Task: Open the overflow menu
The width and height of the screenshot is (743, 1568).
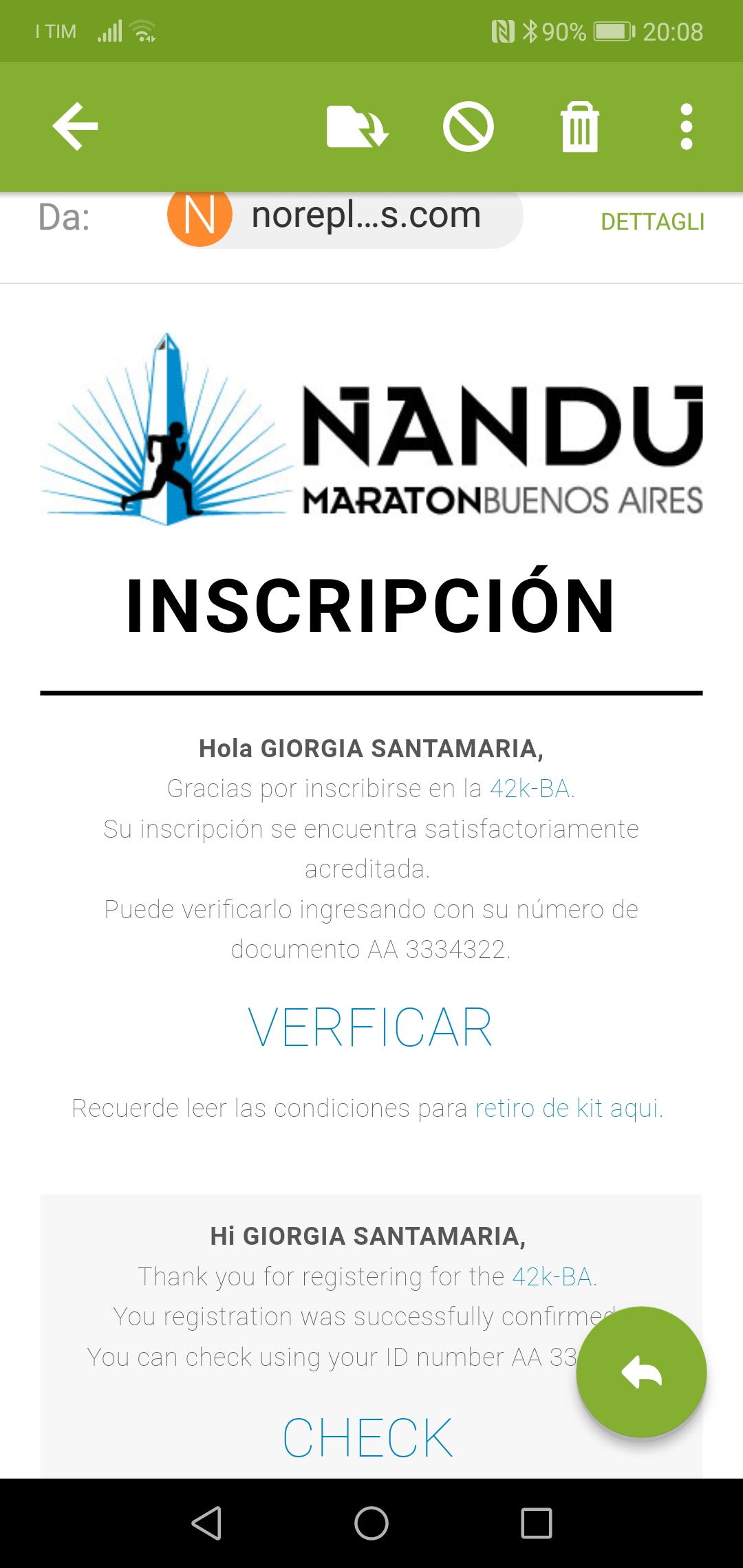Action: [686, 127]
